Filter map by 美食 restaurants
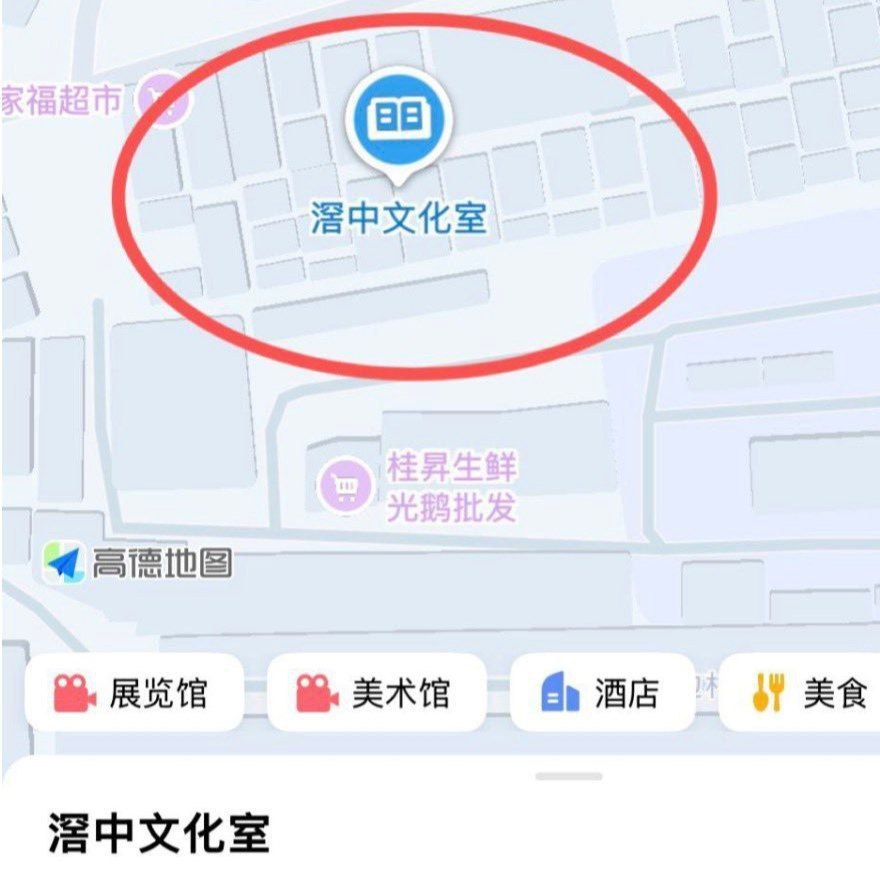Viewport: 880px width, 881px height. pyautogui.click(x=821, y=691)
